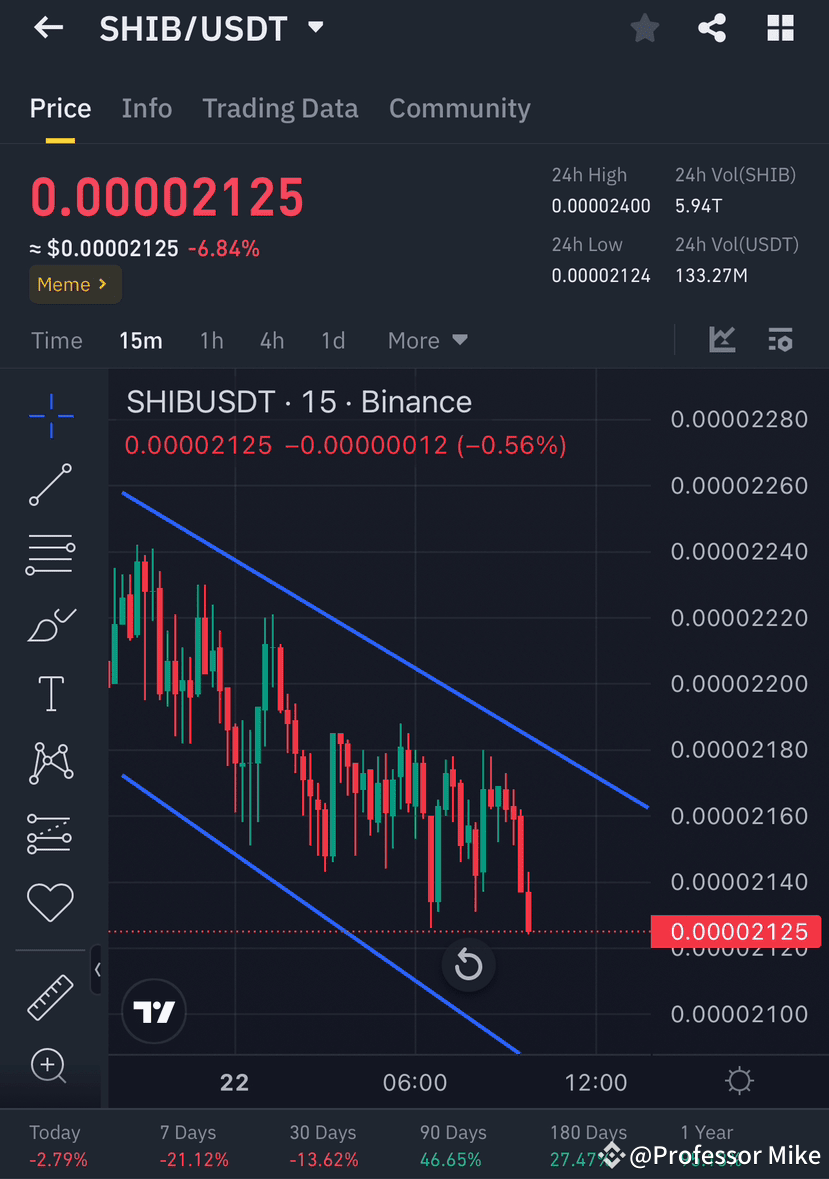Toggle SHIB/USDT as a favorite pair

pos(644,28)
